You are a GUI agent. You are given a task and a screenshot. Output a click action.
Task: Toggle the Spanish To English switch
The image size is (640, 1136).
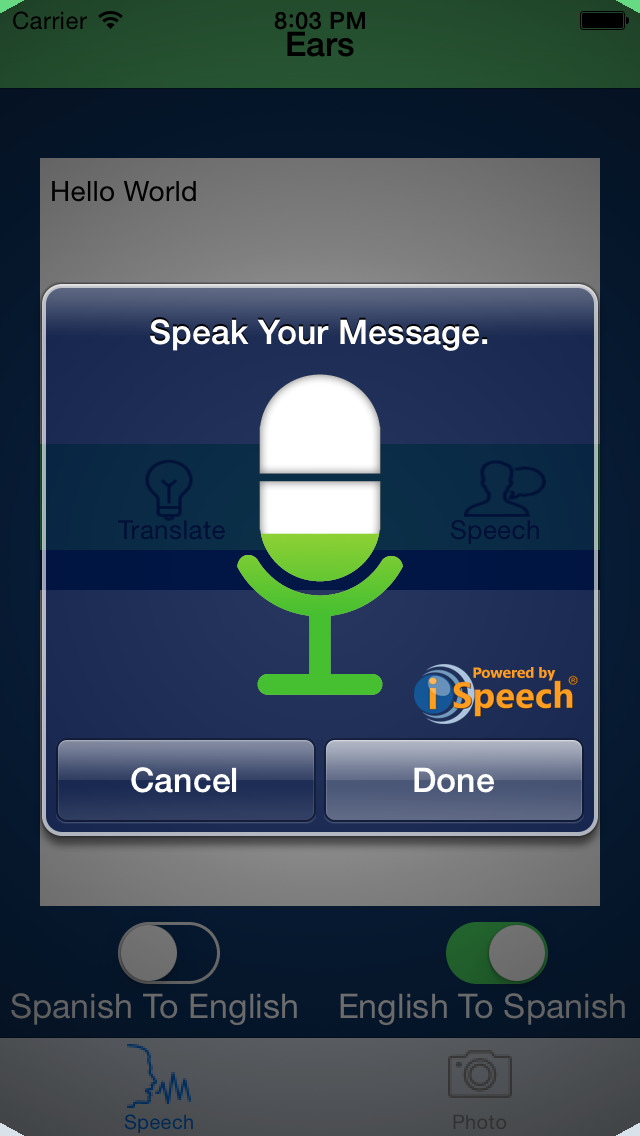pyautogui.click(x=169, y=953)
